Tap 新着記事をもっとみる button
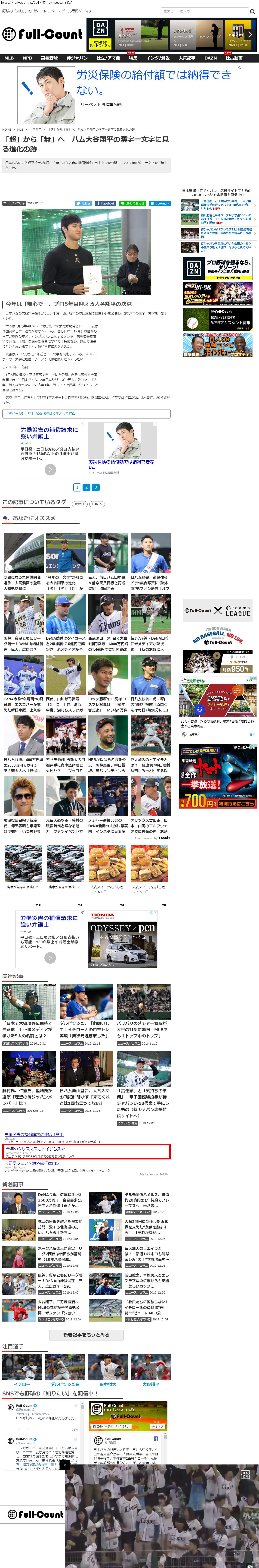 (x=86, y=1335)
